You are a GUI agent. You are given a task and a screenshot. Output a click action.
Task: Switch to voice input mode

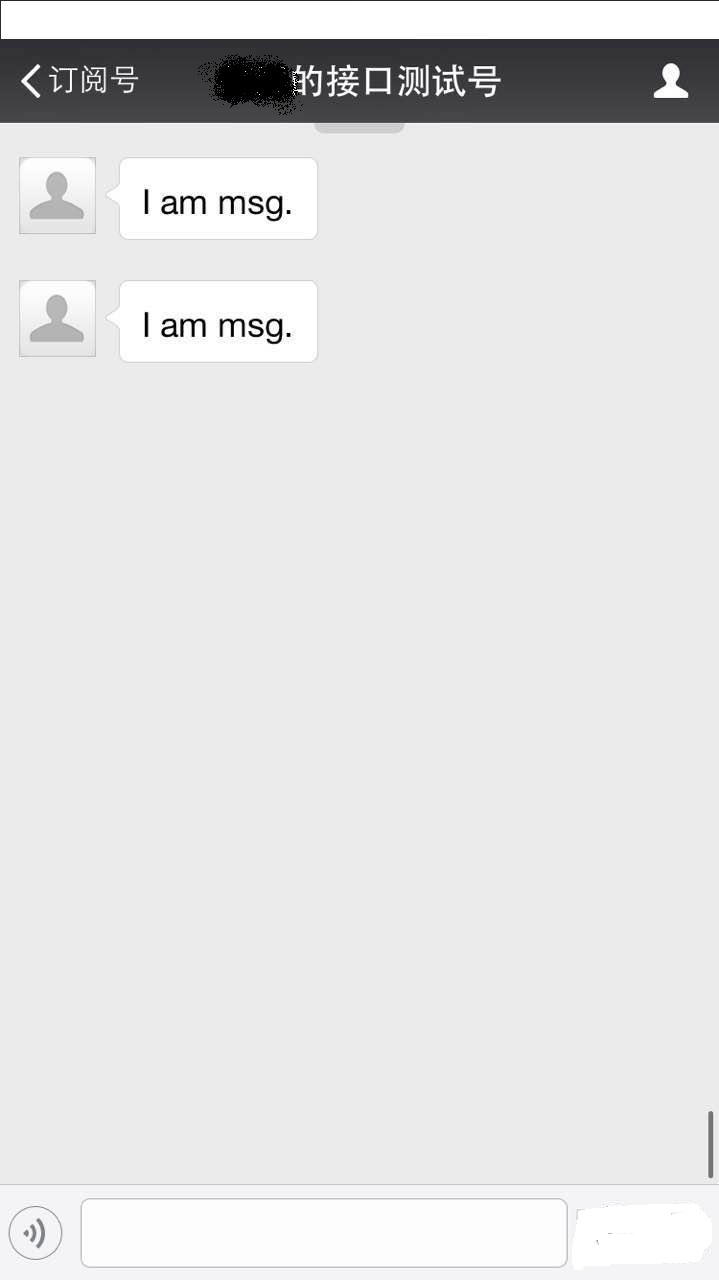tap(35, 1233)
